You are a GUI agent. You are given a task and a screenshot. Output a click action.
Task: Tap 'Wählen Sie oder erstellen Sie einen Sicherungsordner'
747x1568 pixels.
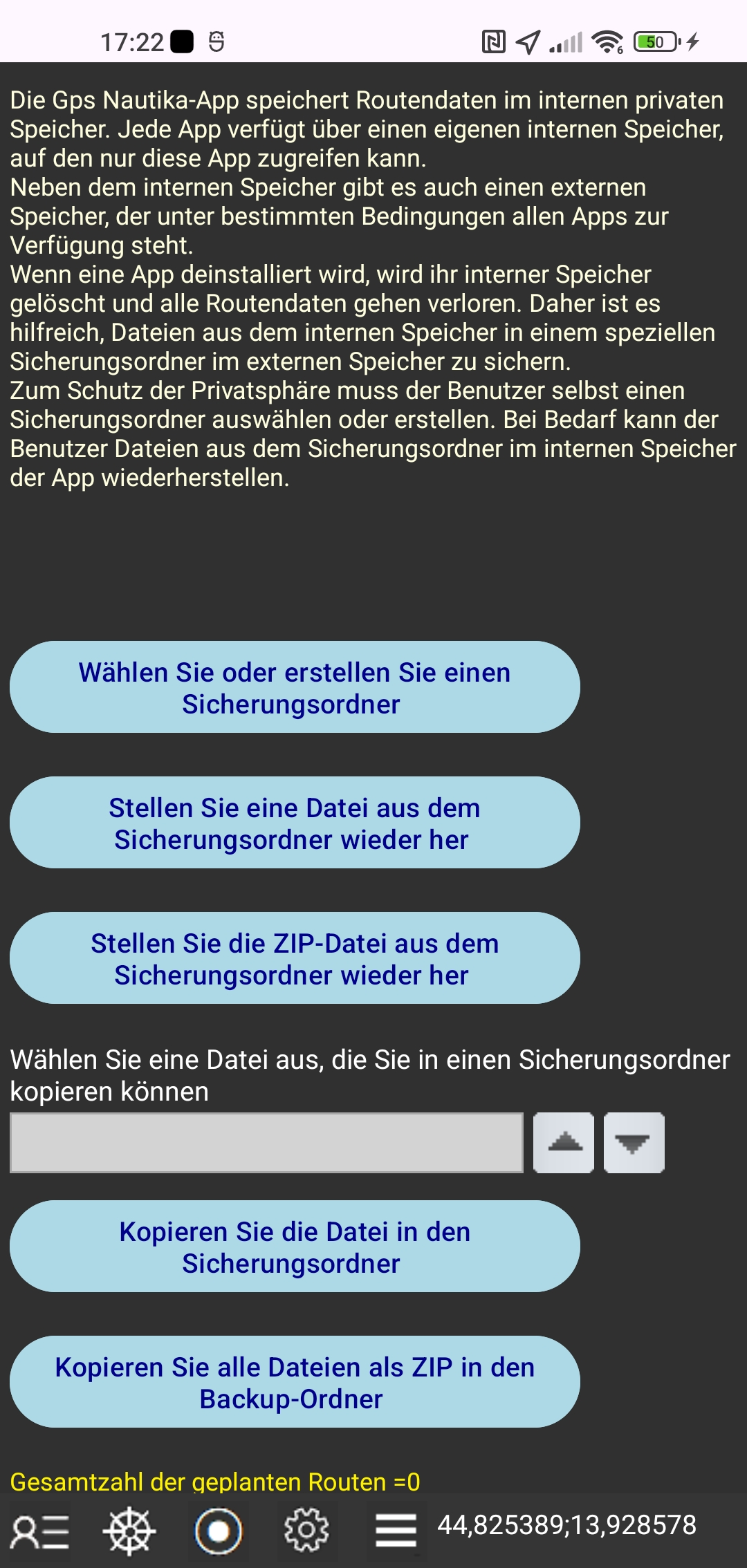pyautogui.click(x=295, y=687)
